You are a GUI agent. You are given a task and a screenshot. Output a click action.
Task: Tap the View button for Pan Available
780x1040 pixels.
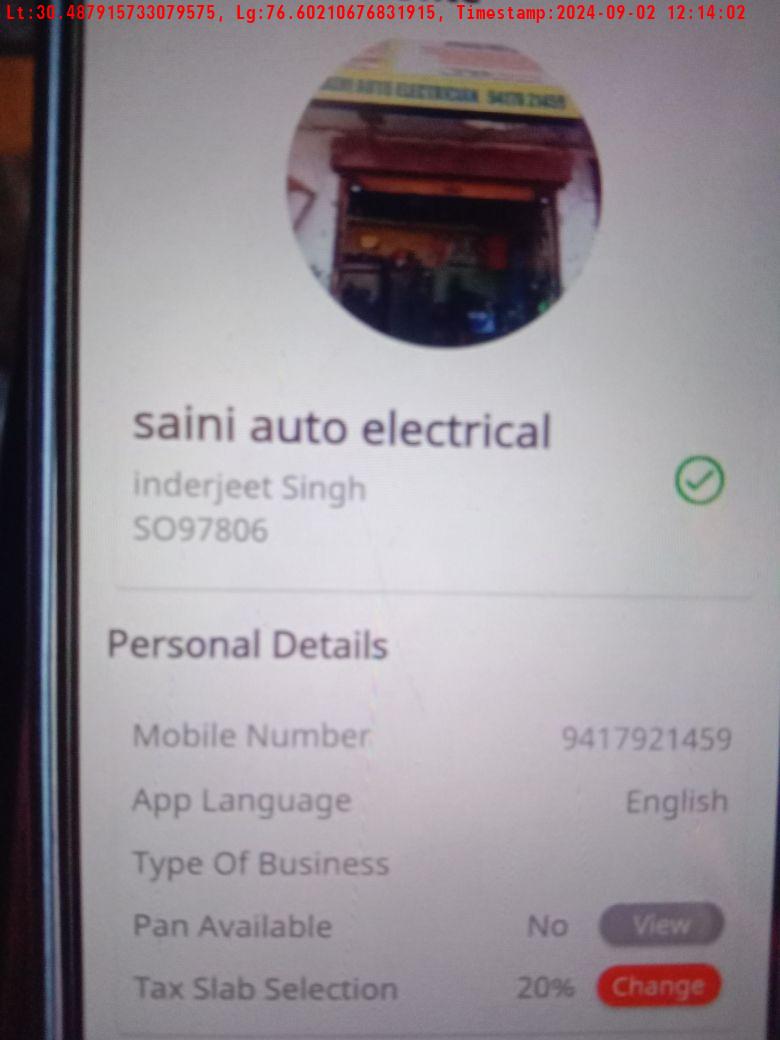point(660,925)
